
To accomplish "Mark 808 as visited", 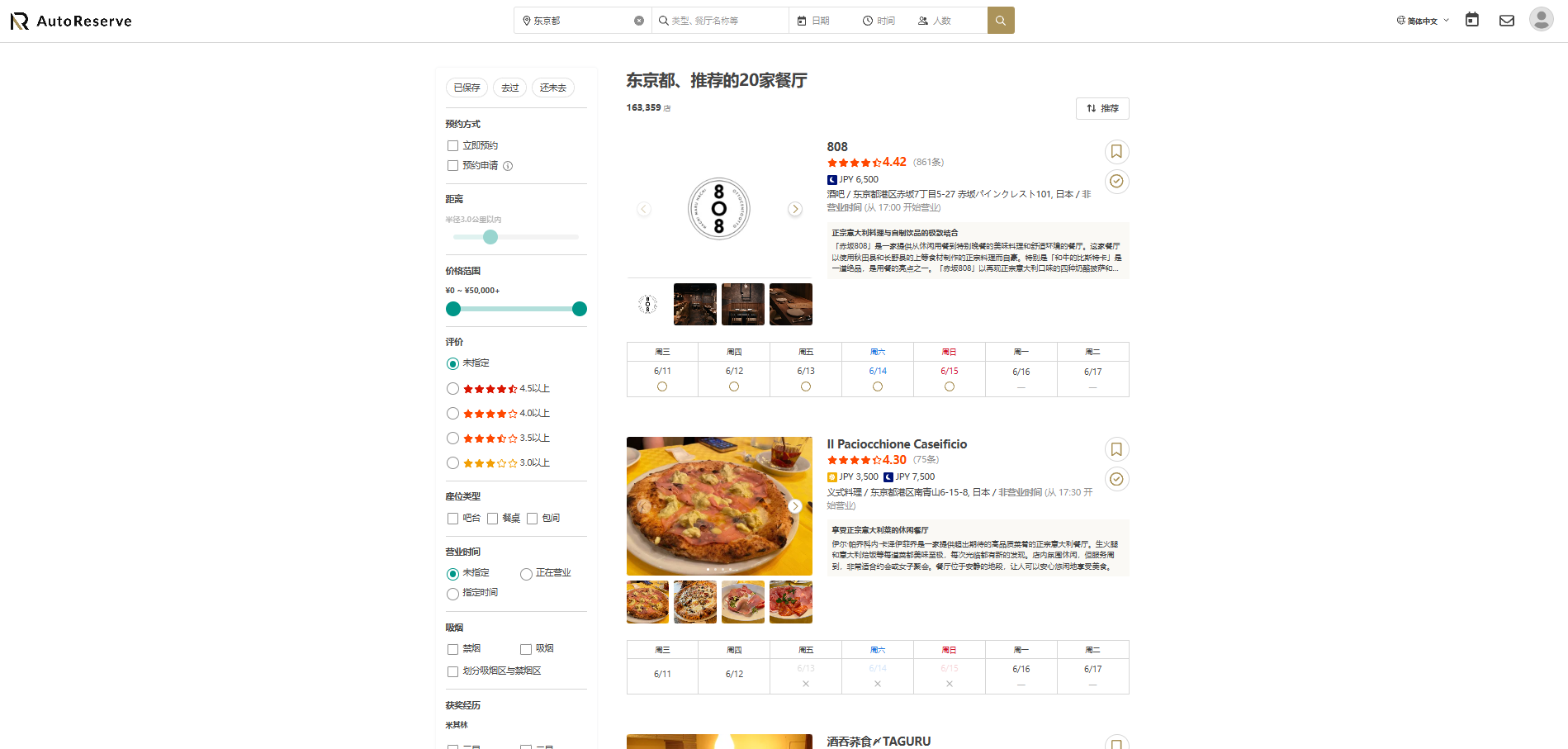I will click(x=1116, y=182).
